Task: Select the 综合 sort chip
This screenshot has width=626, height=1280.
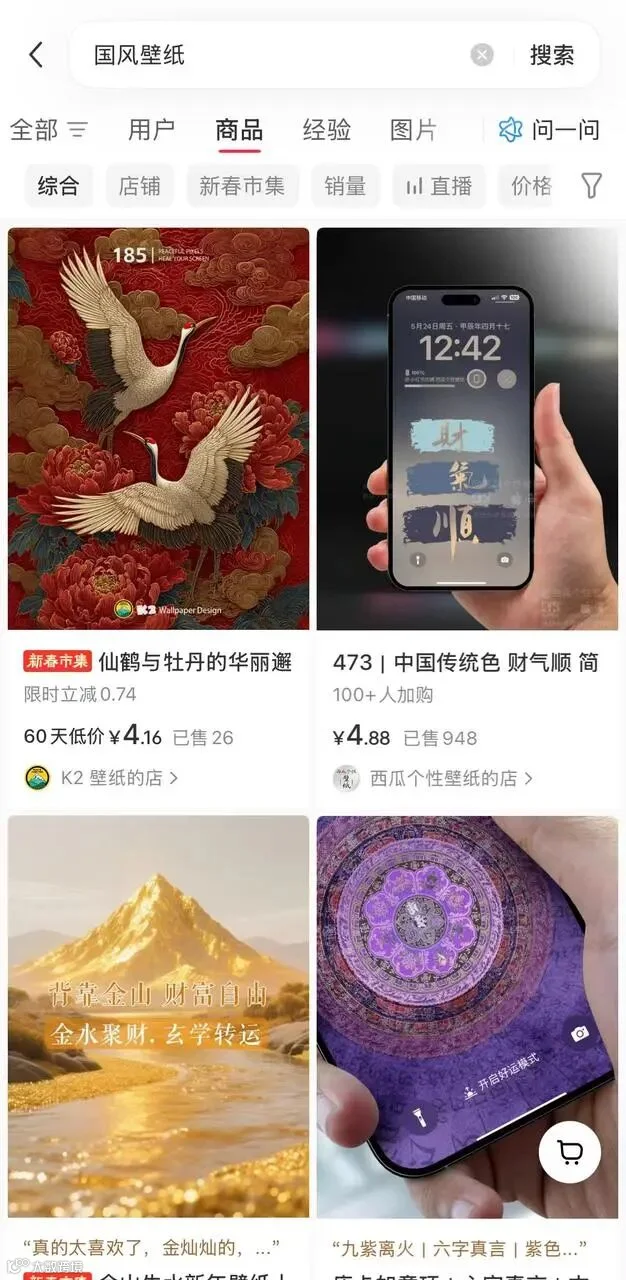Action: point(59,186)
